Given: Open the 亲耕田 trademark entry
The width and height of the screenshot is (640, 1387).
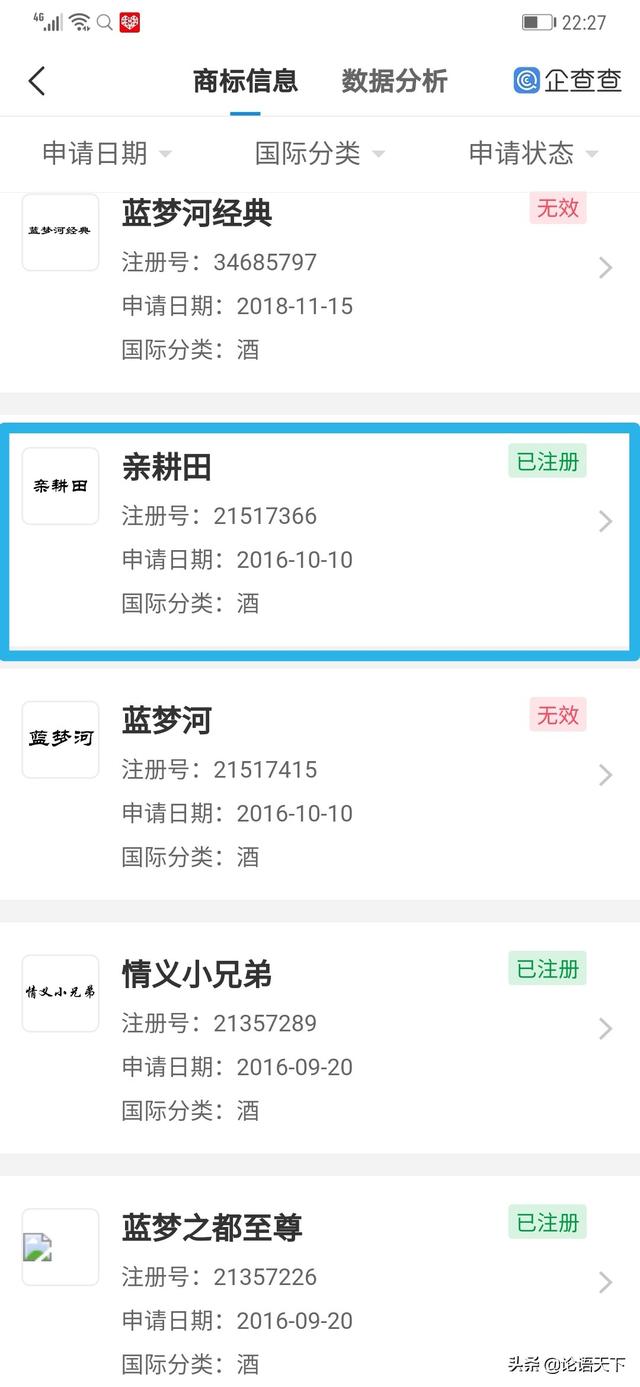Looking at the screenshot, I should 320,545.
